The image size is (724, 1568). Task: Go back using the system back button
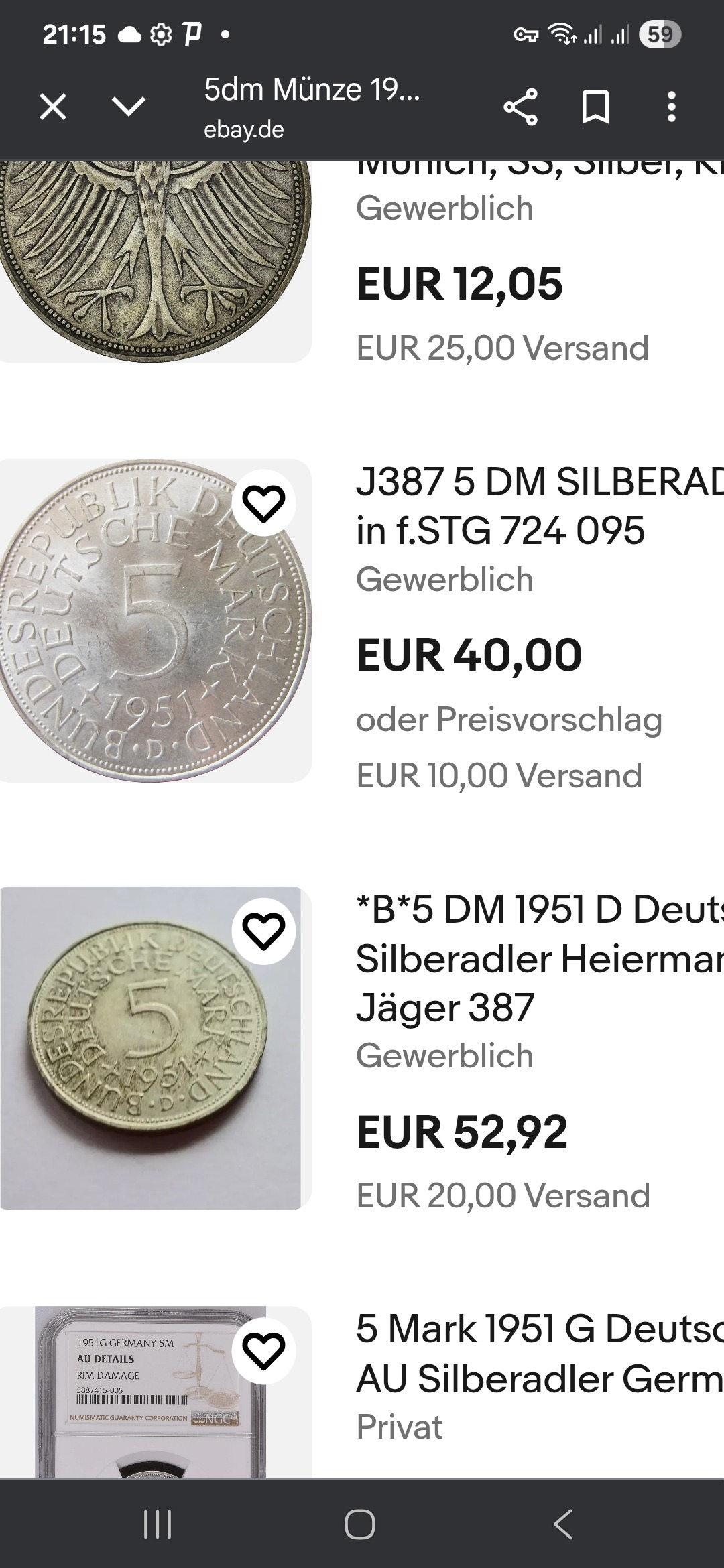[x=563, y=1524]
